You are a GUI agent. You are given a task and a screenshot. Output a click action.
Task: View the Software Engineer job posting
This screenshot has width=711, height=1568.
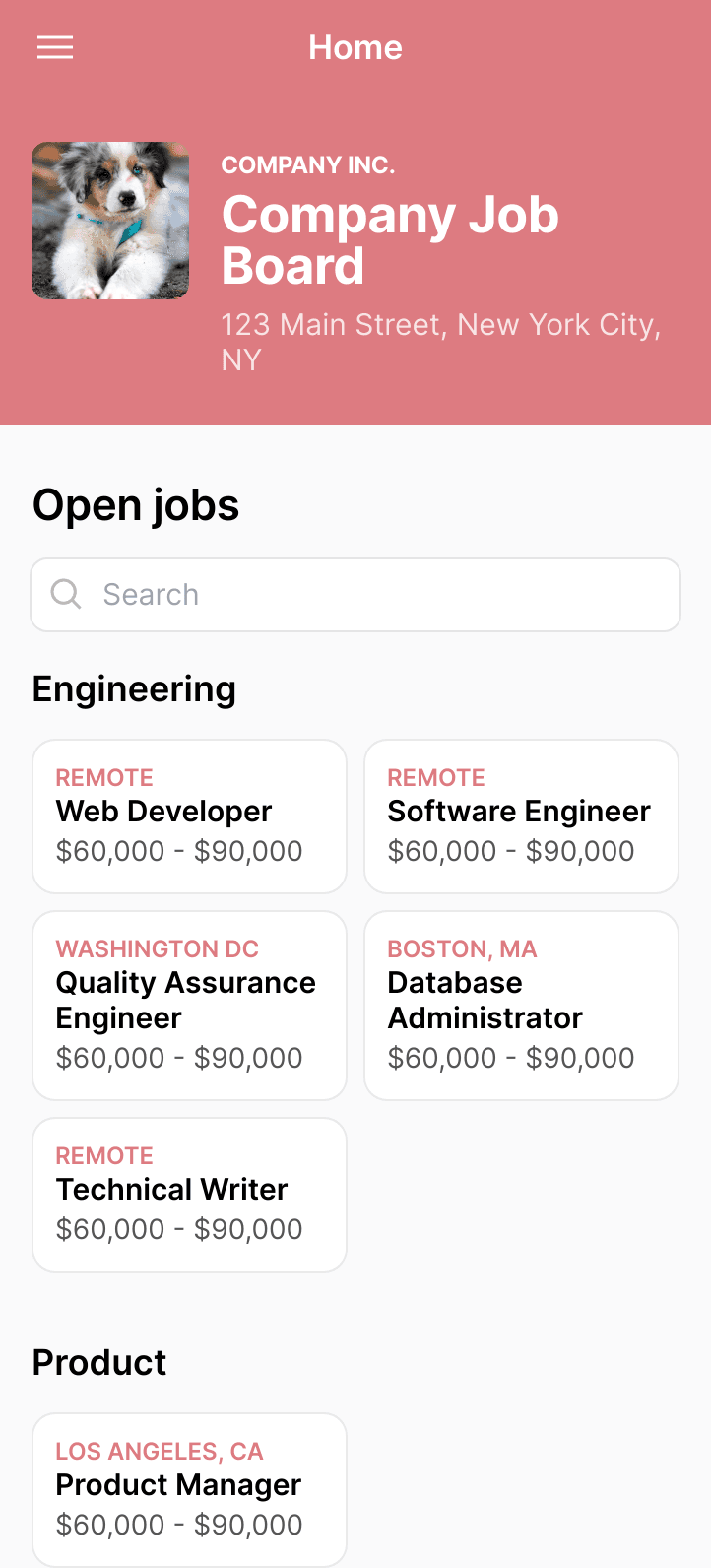[522, 817]
